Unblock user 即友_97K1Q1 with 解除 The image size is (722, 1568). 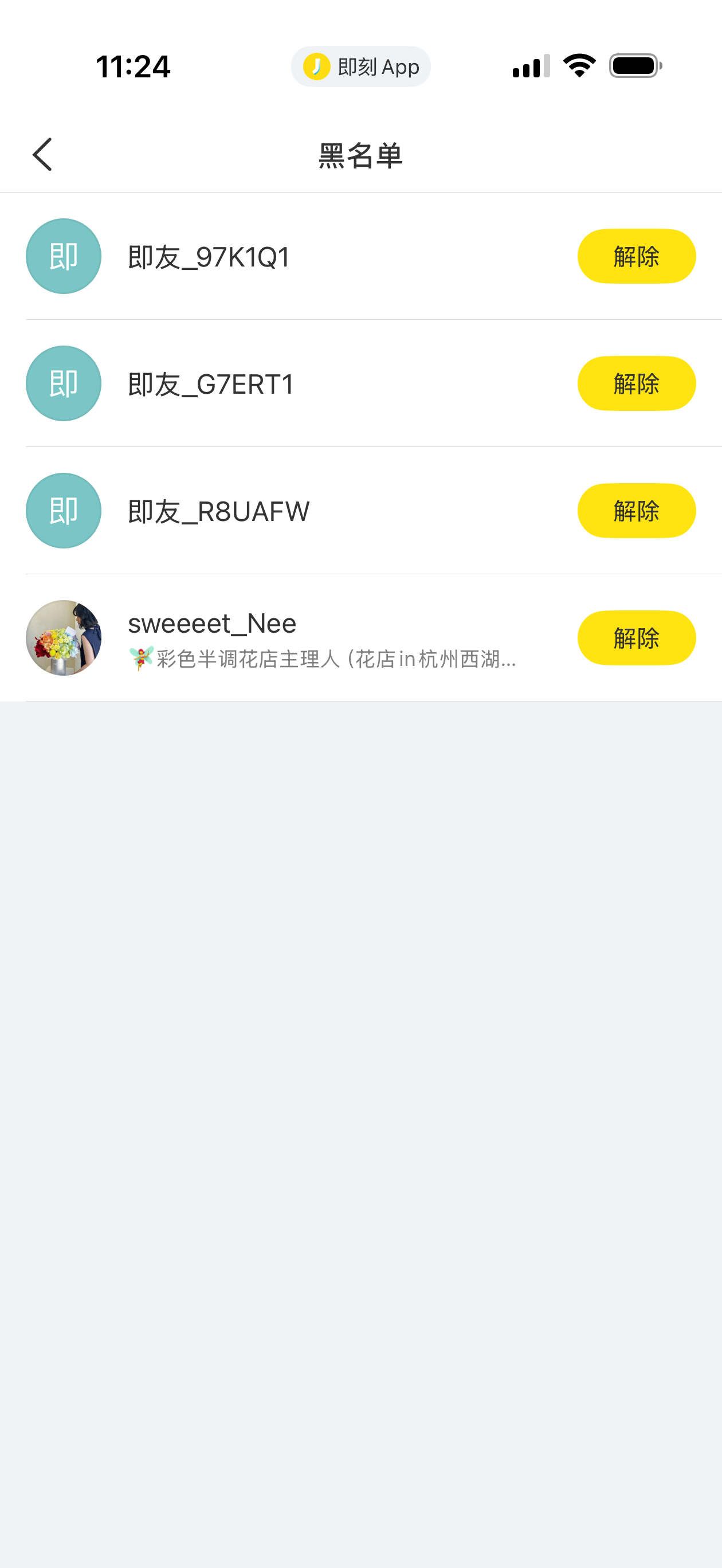635,256
